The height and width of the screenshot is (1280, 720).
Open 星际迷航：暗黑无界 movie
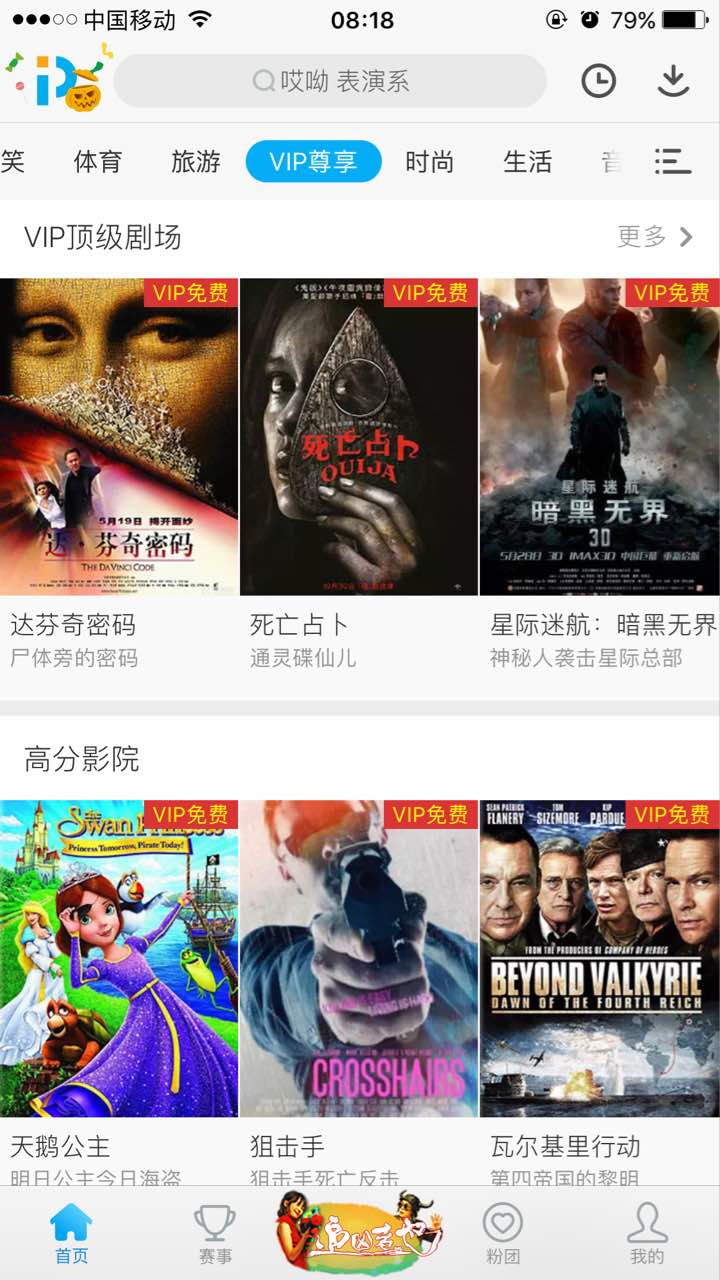point(599,437)
